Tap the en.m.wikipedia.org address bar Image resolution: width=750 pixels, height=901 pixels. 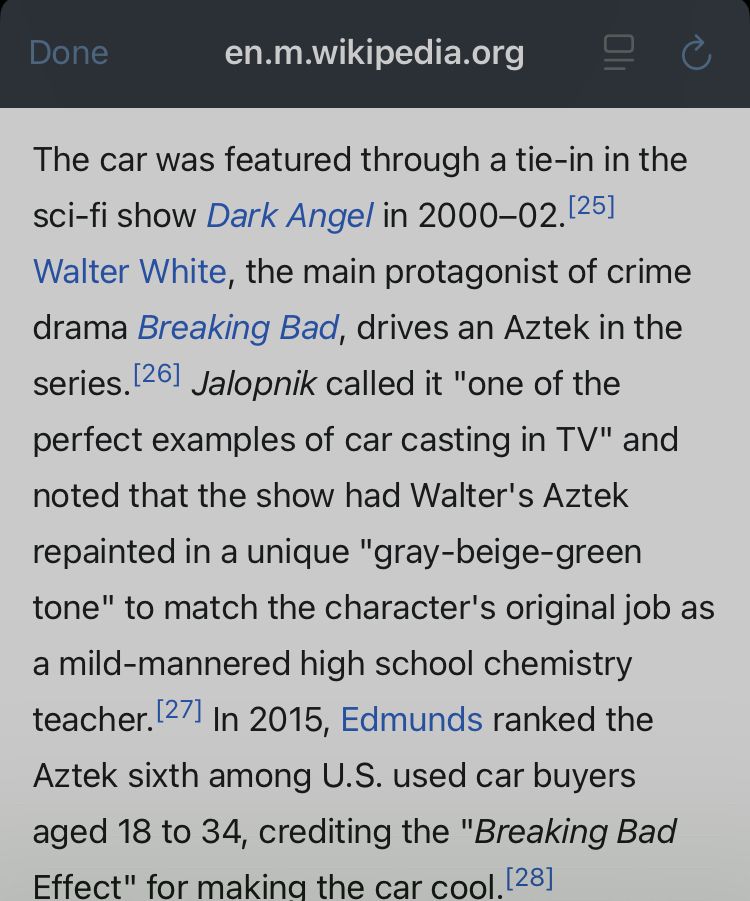tap(375, 54)
